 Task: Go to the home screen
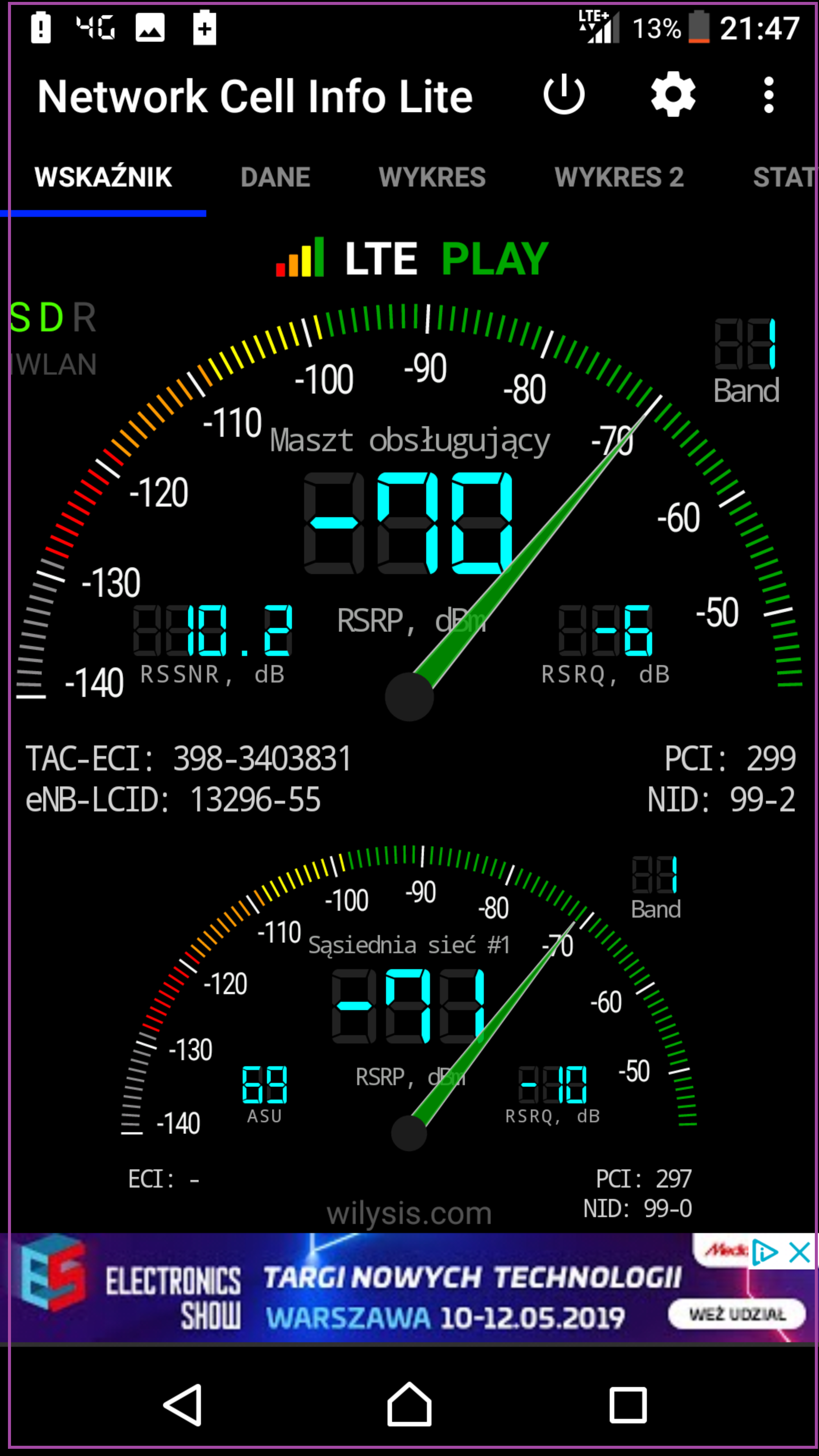coord(409,1405)
